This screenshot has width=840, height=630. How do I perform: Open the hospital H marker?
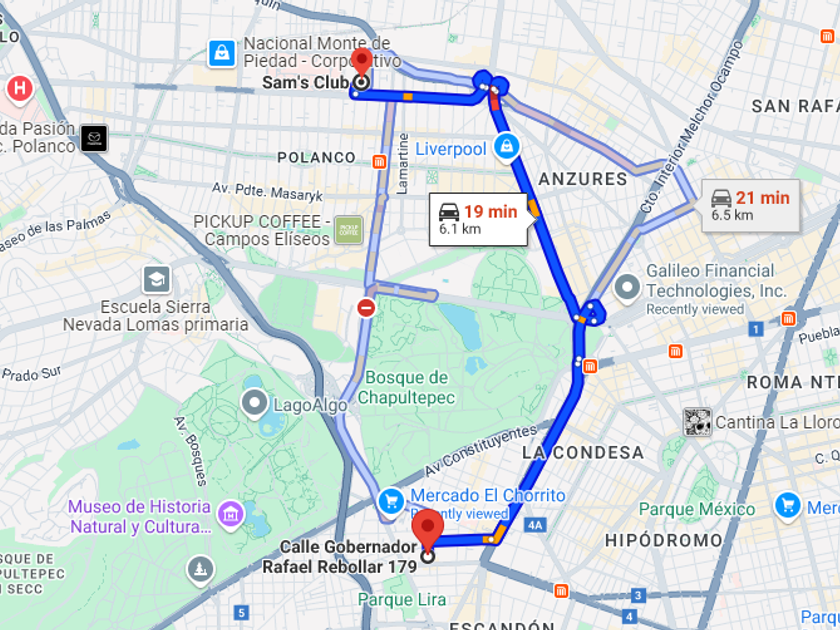[20, 89]
